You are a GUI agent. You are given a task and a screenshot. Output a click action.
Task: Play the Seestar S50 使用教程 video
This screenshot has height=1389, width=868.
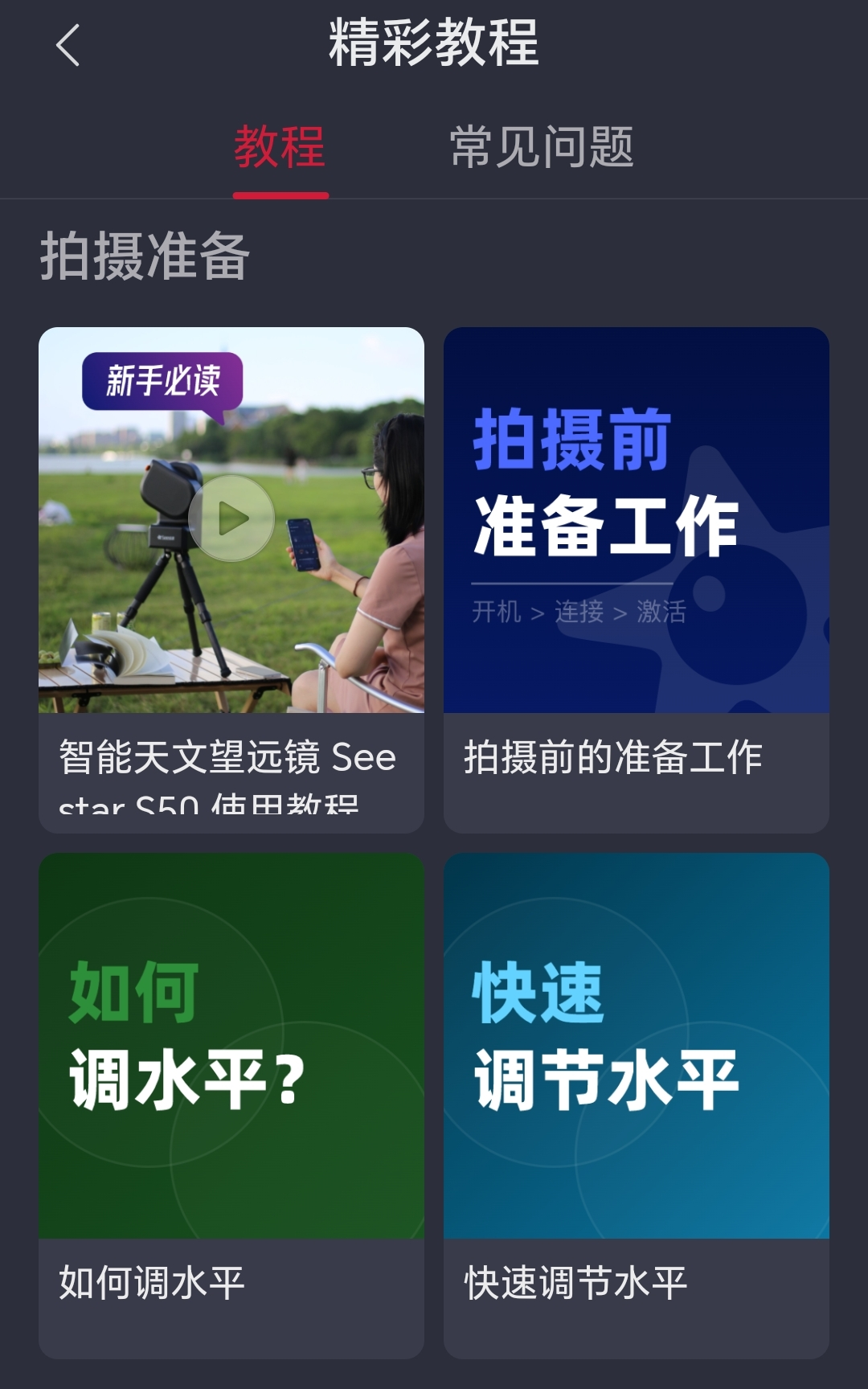231,518
